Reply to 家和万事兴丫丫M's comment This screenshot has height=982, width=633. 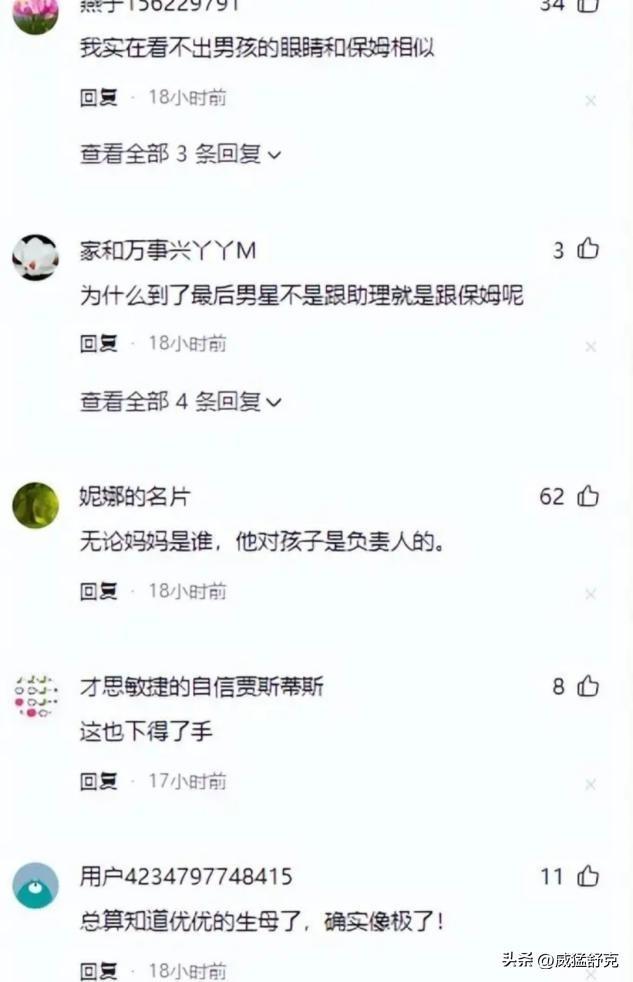point(98,344)
